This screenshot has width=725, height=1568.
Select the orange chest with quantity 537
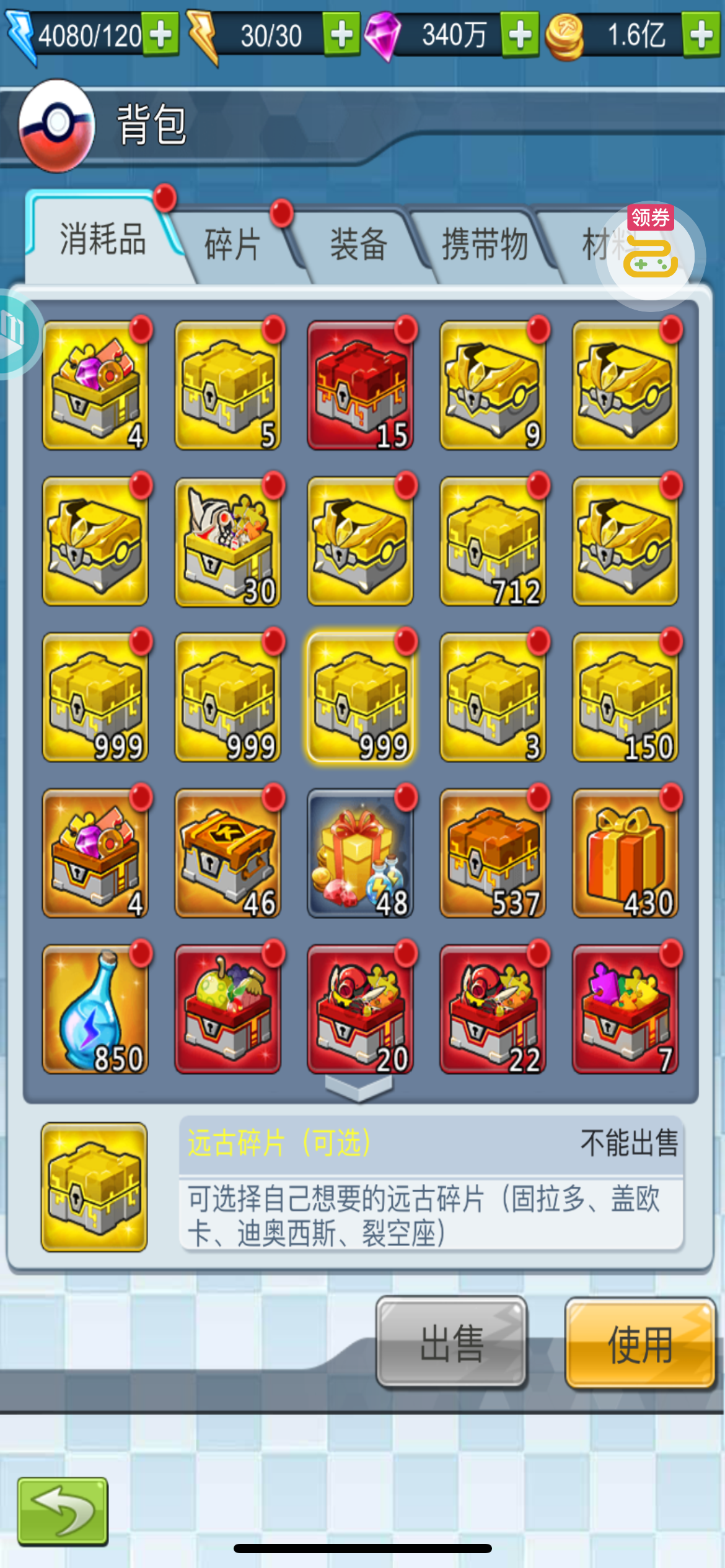point(493,853)
